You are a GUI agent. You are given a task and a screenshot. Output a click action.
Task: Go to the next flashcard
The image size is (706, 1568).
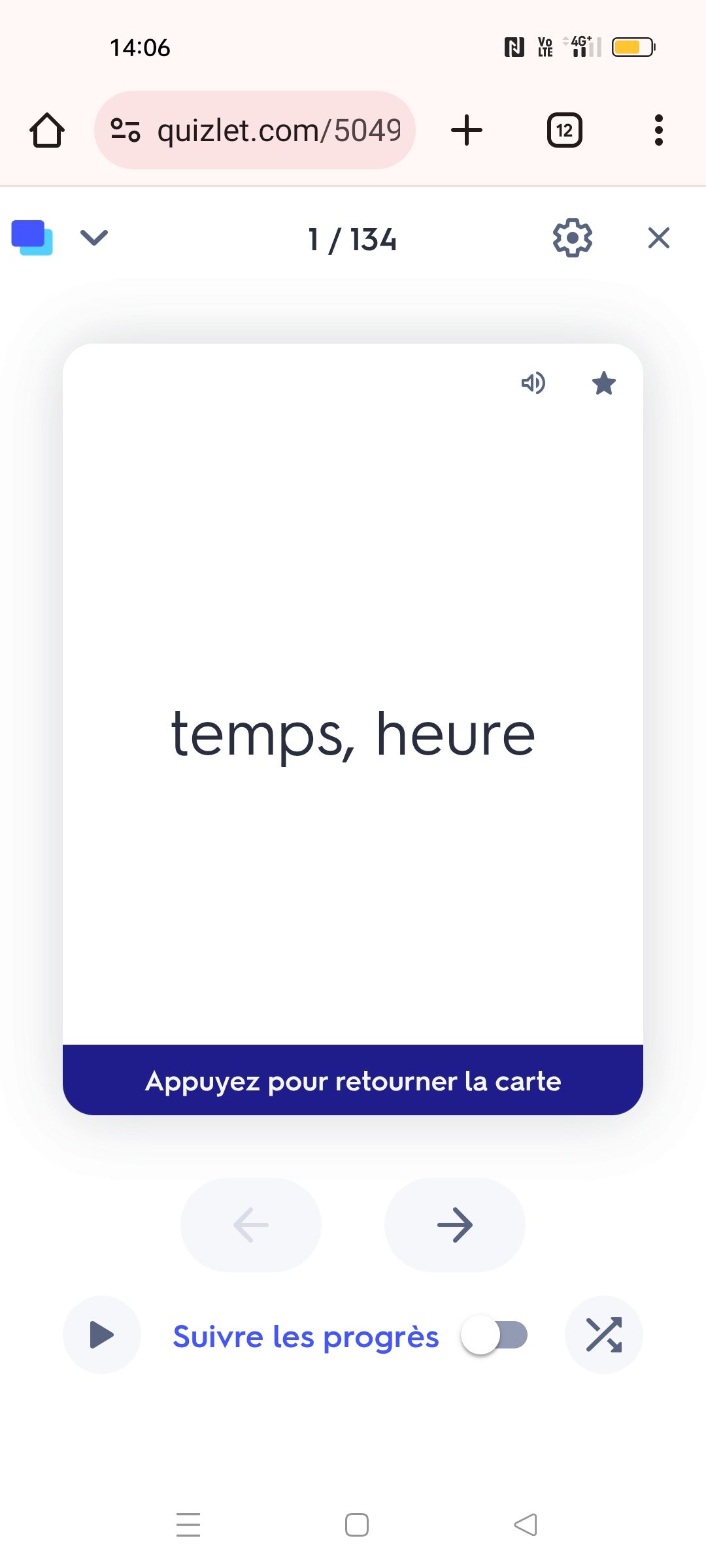tap(454, 1225)
